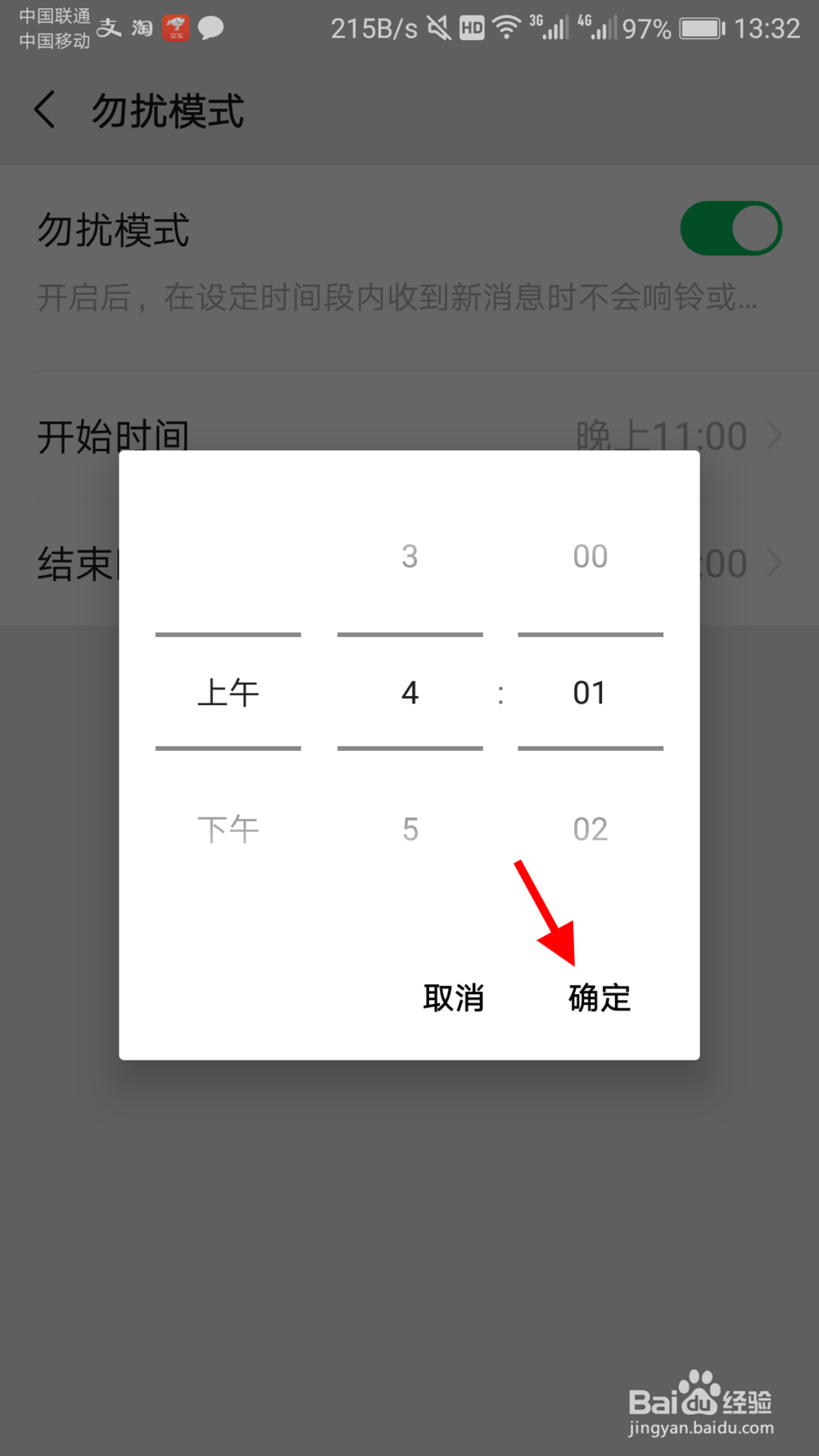The height and width of the screenshot is (1456, 819).
Task: Disable the 勿扰模式 switch
Action: click(x=731, y=228)
